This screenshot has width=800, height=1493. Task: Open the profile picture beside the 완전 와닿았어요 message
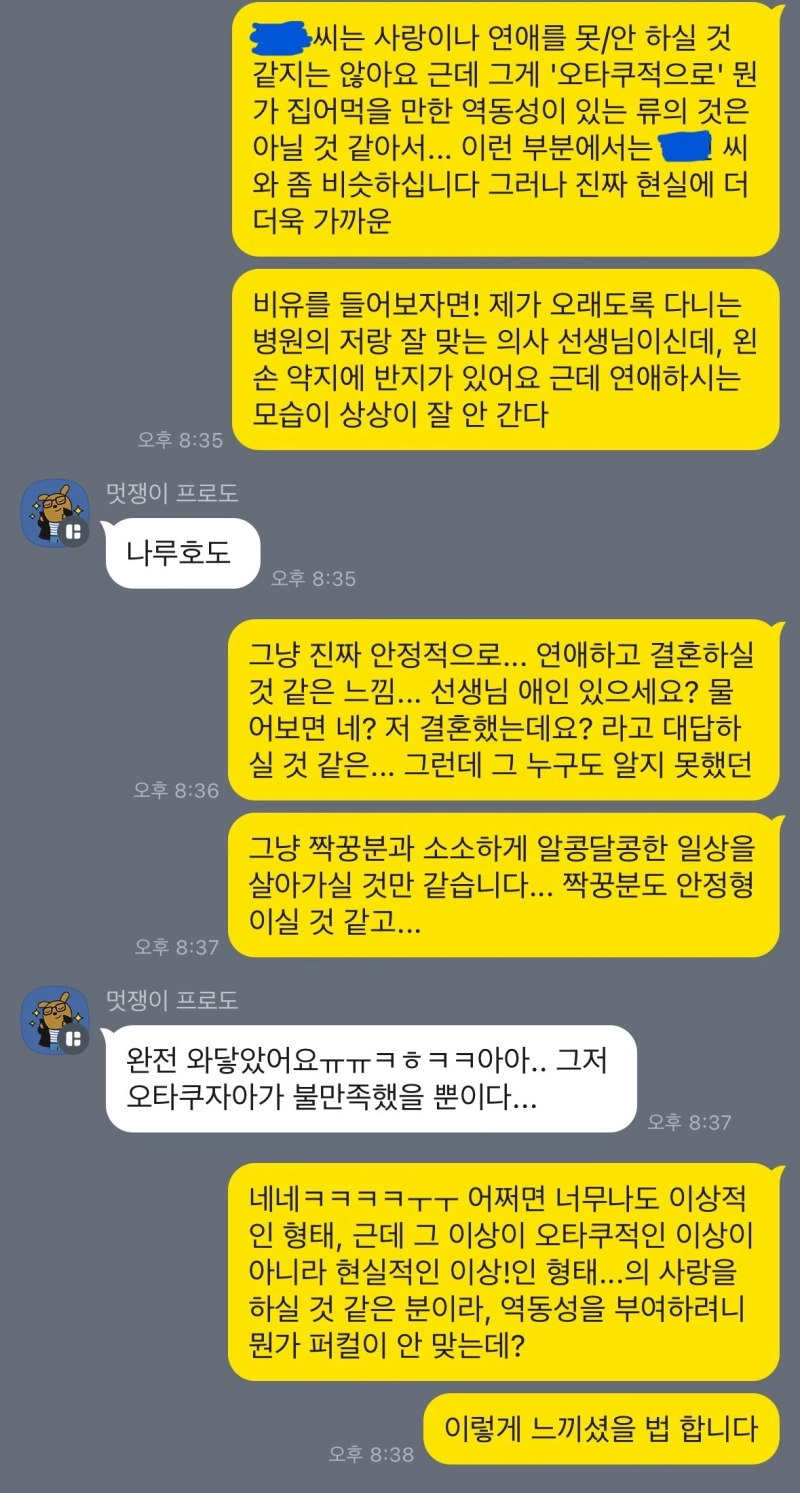click(x=55, y=1020)
